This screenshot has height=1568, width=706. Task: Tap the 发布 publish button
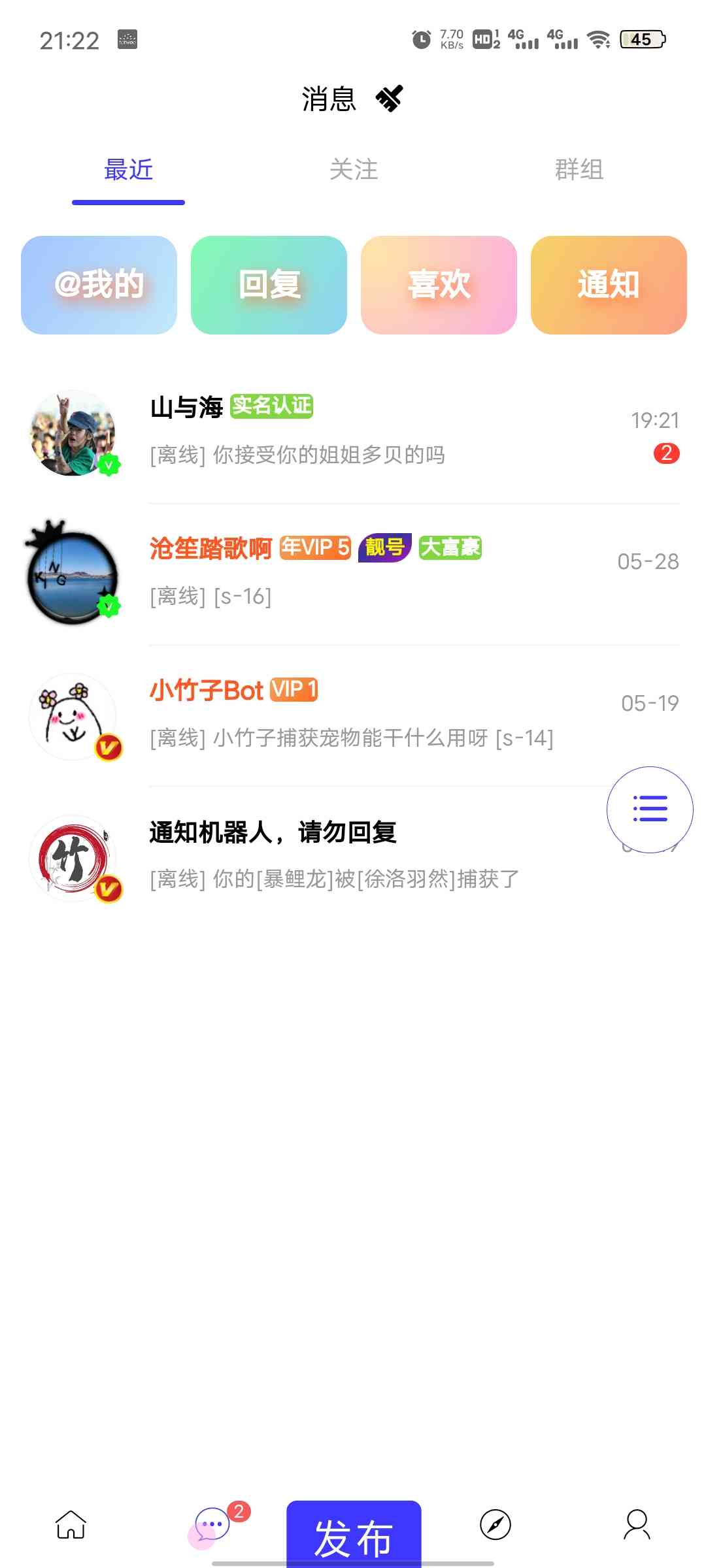point(354,1534)
